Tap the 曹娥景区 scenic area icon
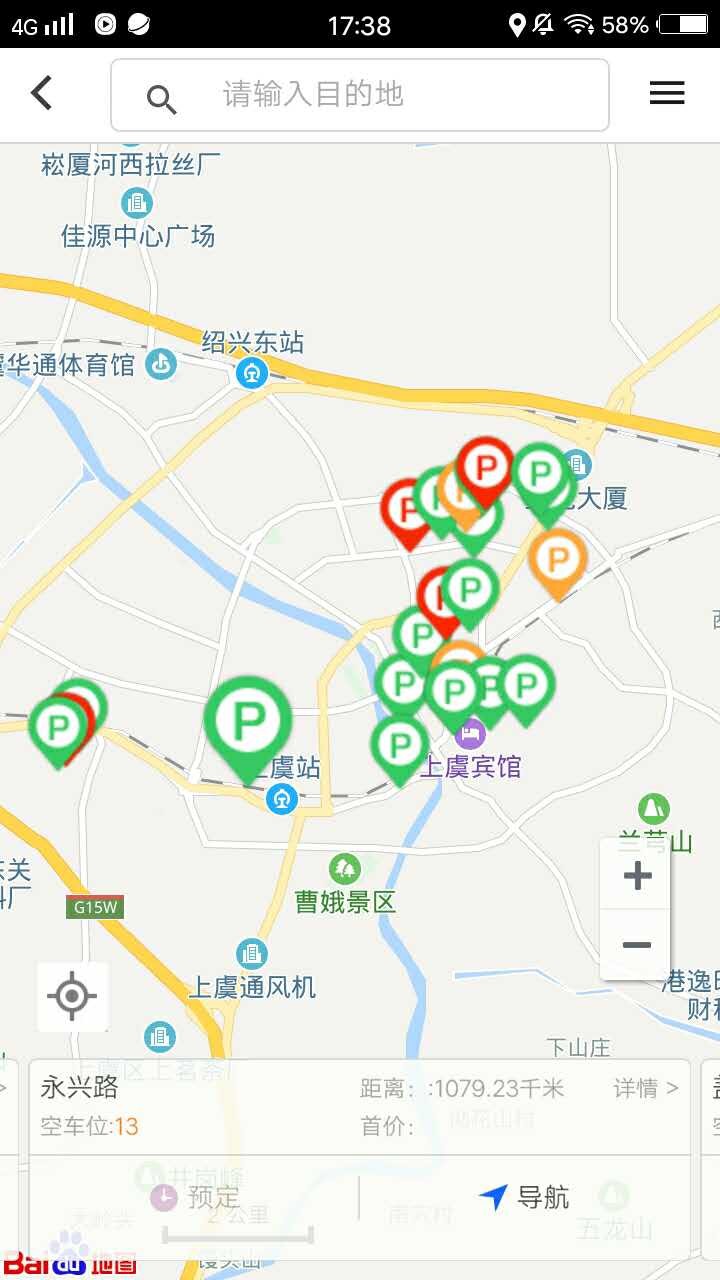The image size is (720, 1280). click(344, 869)
